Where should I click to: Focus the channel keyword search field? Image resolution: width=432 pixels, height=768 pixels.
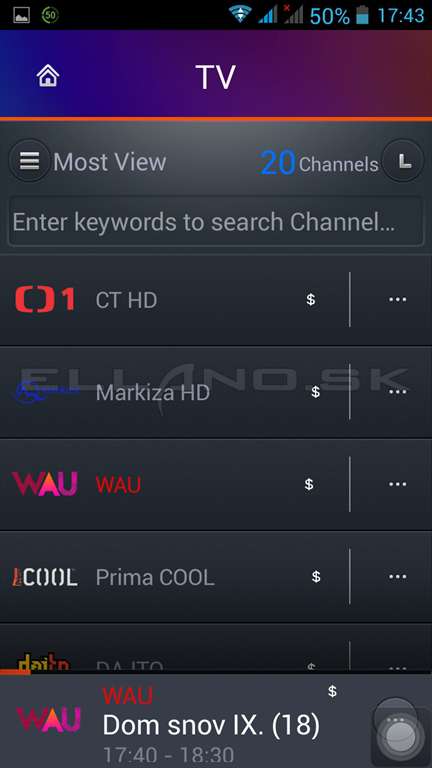tap(216, 221)
